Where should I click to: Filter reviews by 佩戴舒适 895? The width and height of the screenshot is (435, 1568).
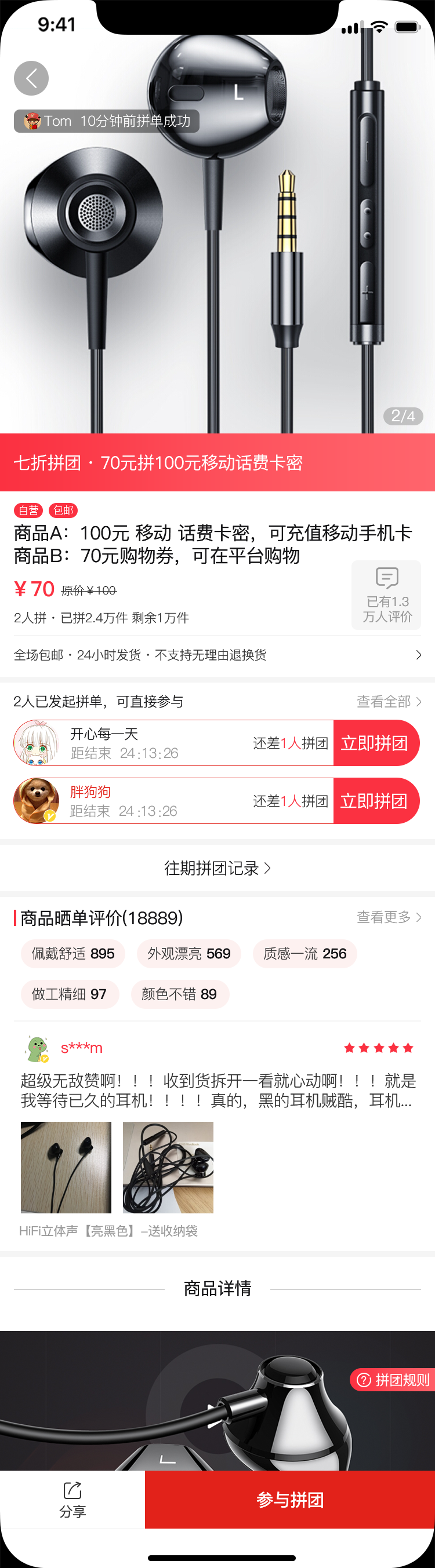[x=72, y=953]
